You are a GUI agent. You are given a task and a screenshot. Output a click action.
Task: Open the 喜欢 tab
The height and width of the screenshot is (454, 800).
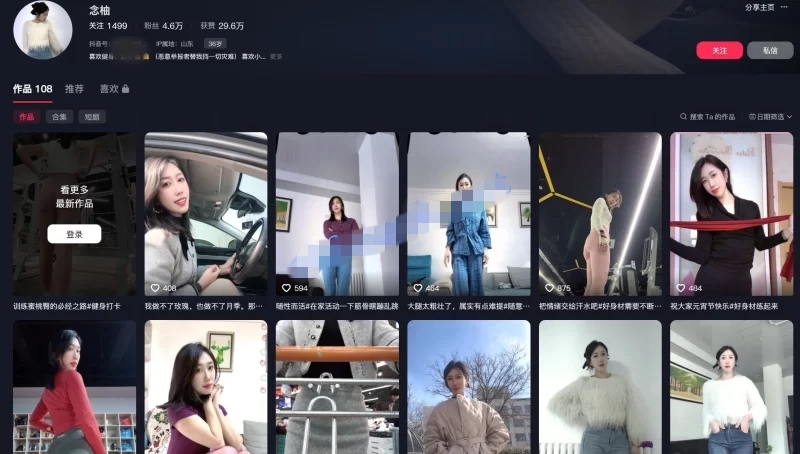[113, 89]
